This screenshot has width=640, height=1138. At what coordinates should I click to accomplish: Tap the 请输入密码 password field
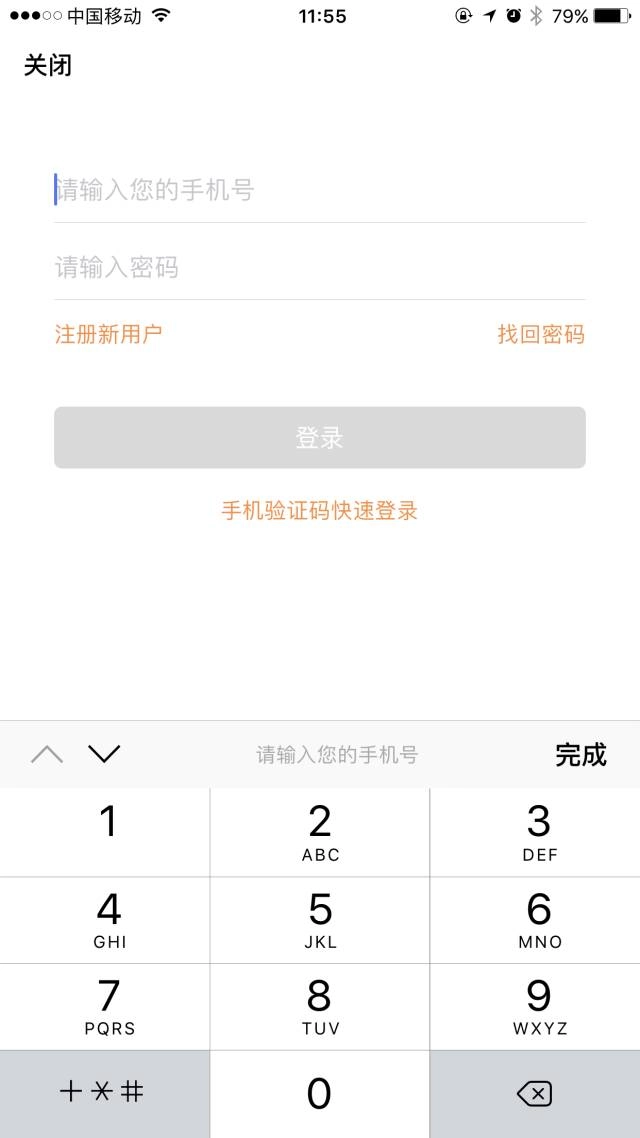click(318, 267)
